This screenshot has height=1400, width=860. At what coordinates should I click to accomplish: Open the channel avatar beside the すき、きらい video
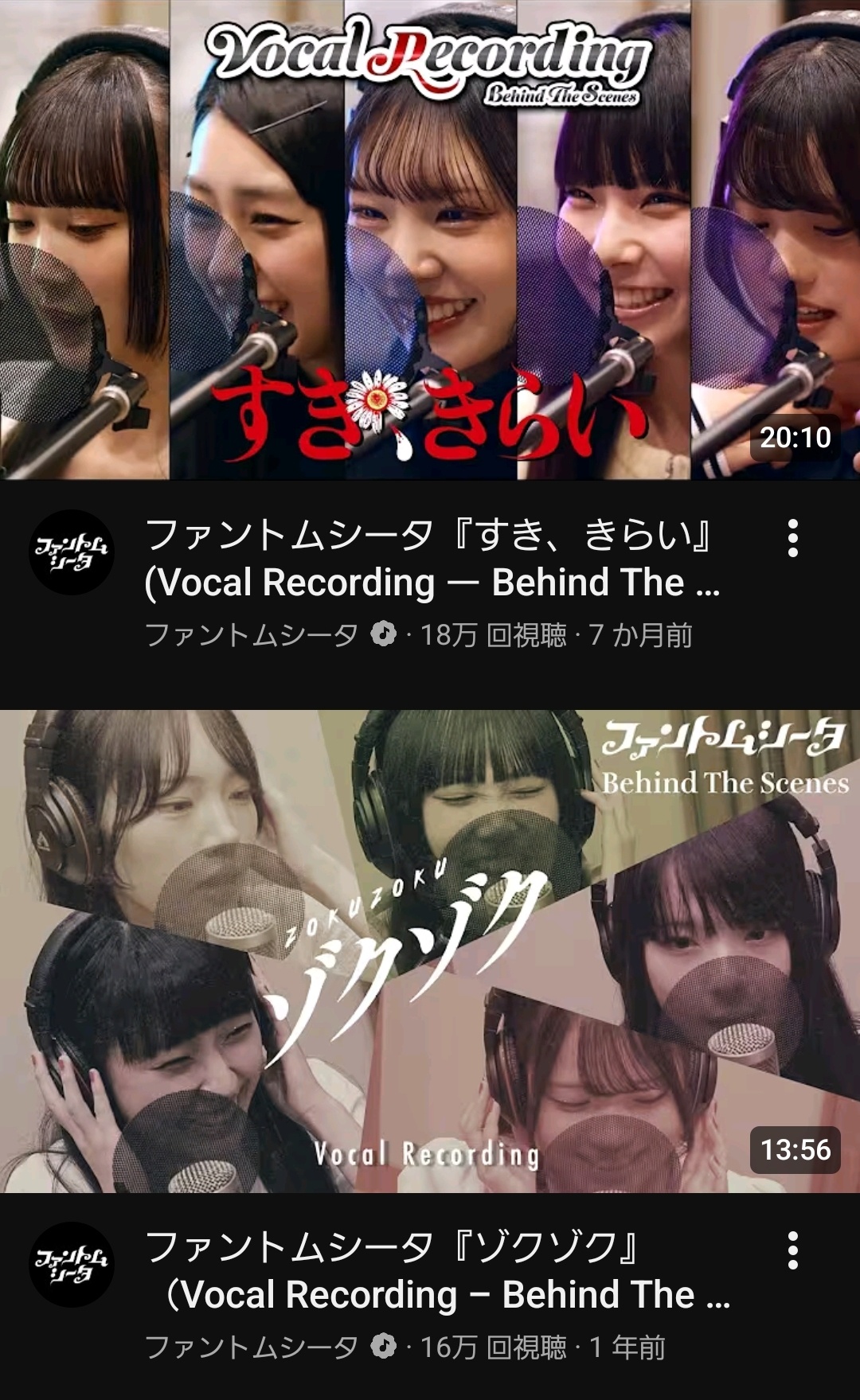(72, 552)
